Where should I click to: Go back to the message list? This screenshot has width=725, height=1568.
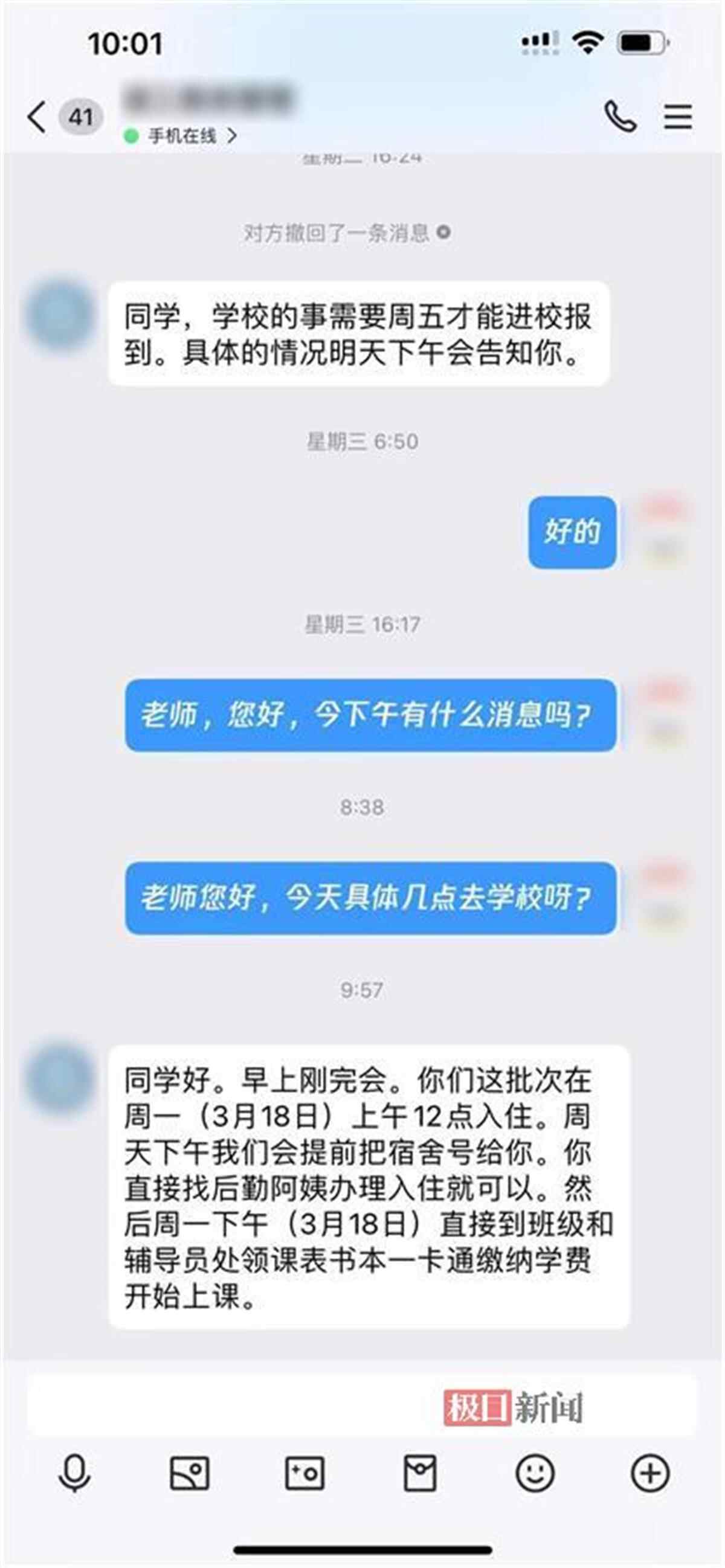coord(36,116)
